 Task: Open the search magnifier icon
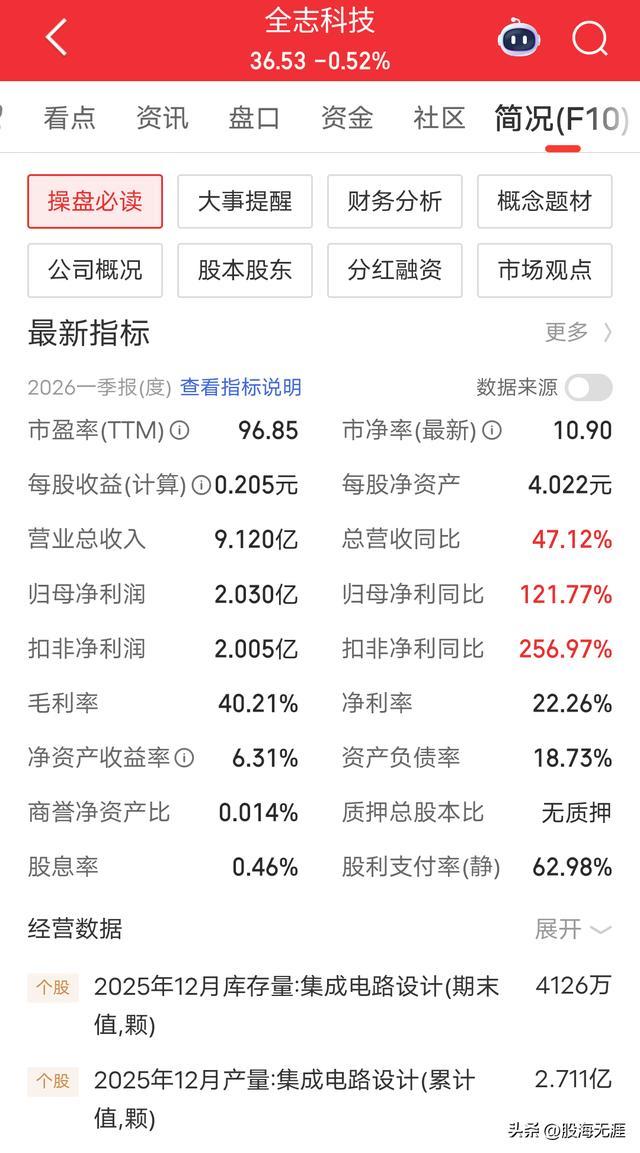click(x=590, y=38)
